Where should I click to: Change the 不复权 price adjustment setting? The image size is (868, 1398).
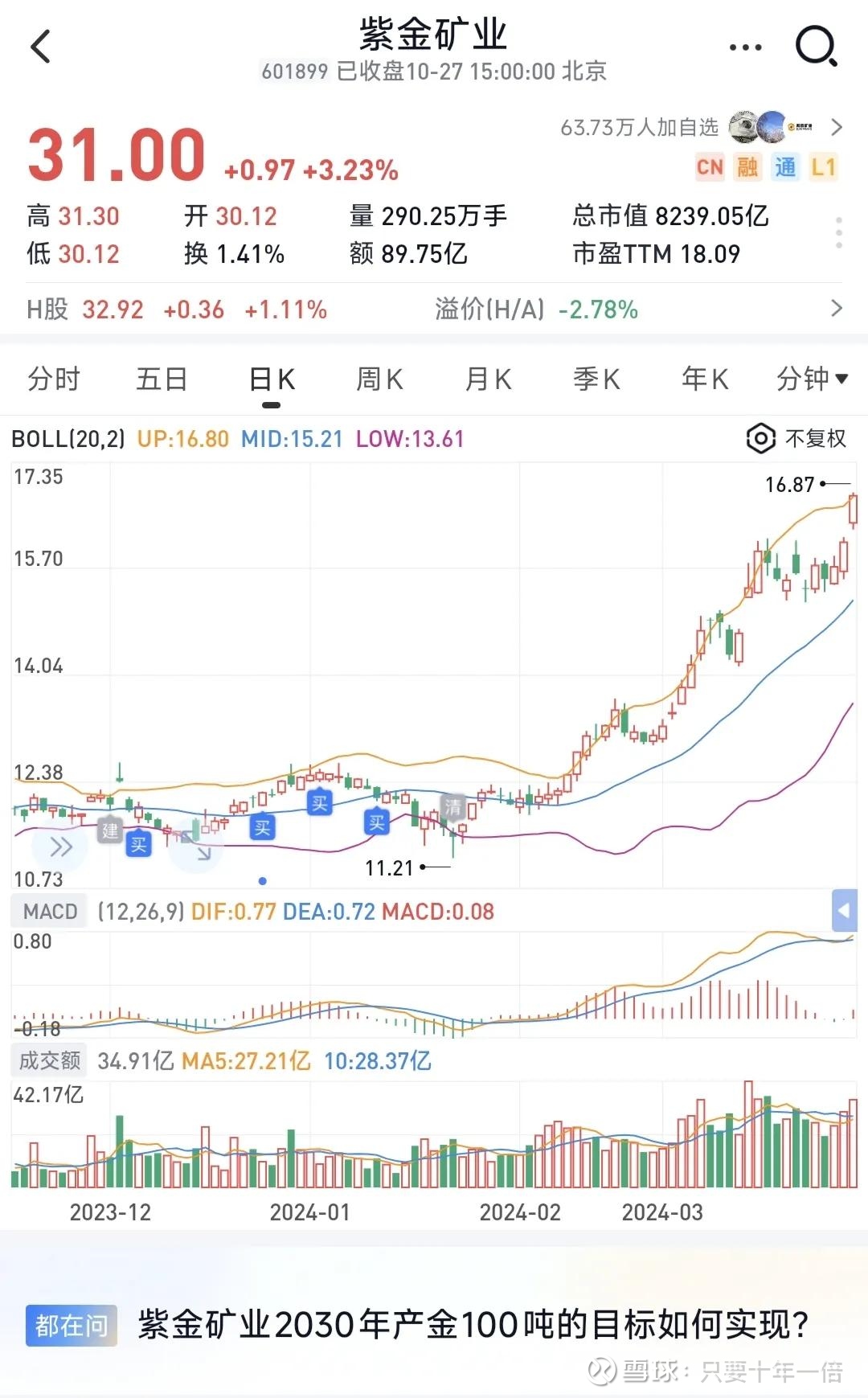(x=796, y=439)
